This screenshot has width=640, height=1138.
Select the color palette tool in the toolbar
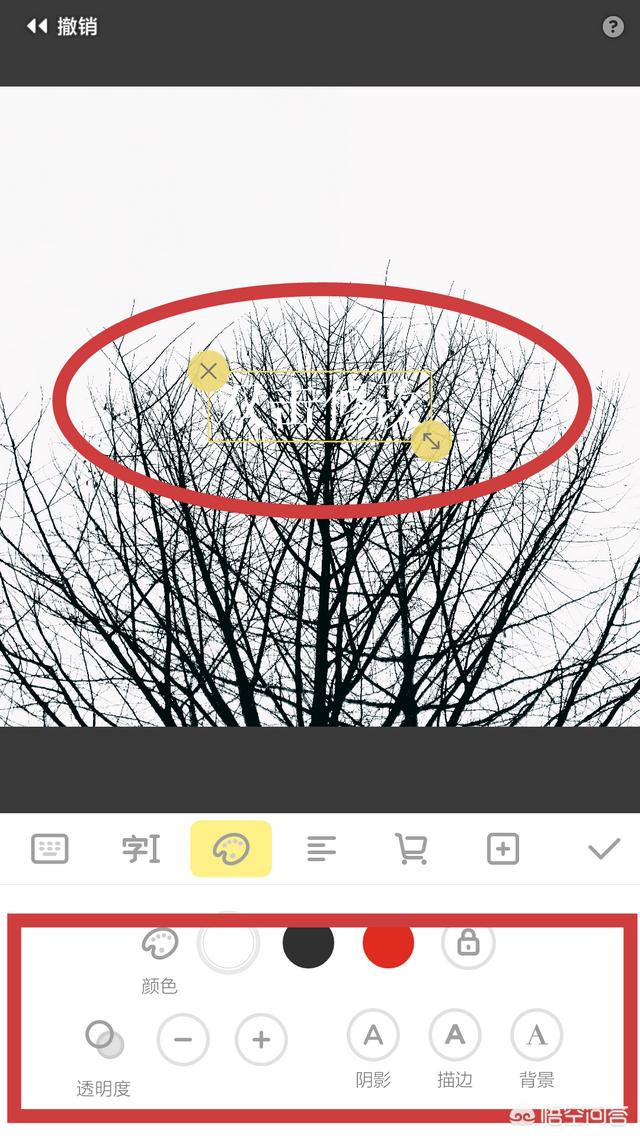(231, 848)
